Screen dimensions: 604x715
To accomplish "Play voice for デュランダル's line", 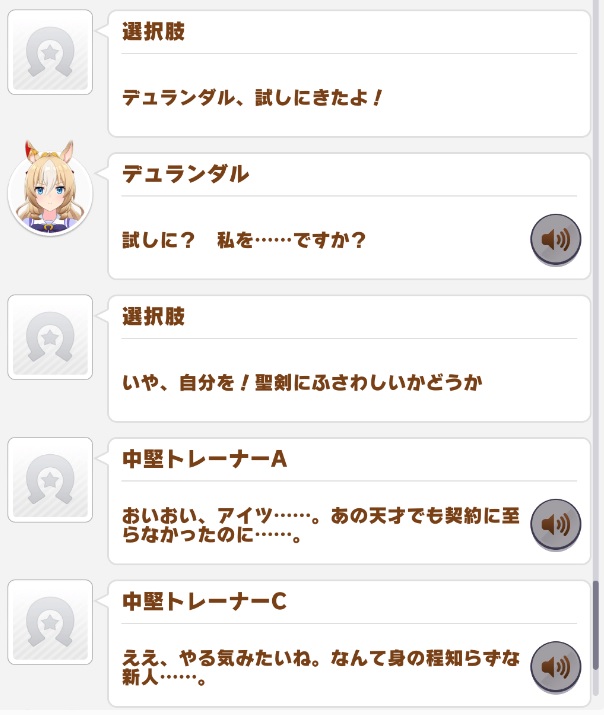I will click(x=555, y=240).
